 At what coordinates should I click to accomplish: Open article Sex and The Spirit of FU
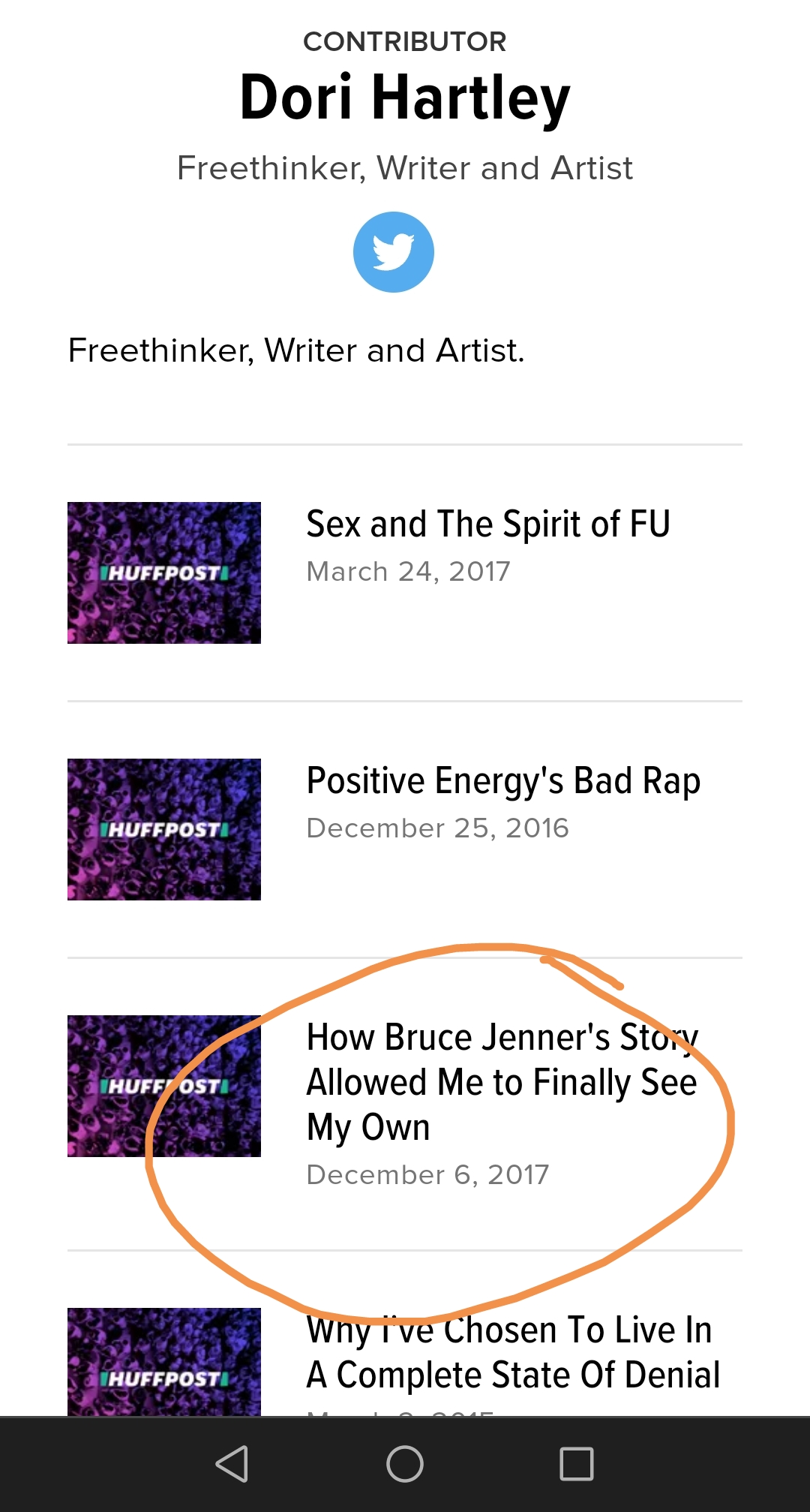[488, 524]
